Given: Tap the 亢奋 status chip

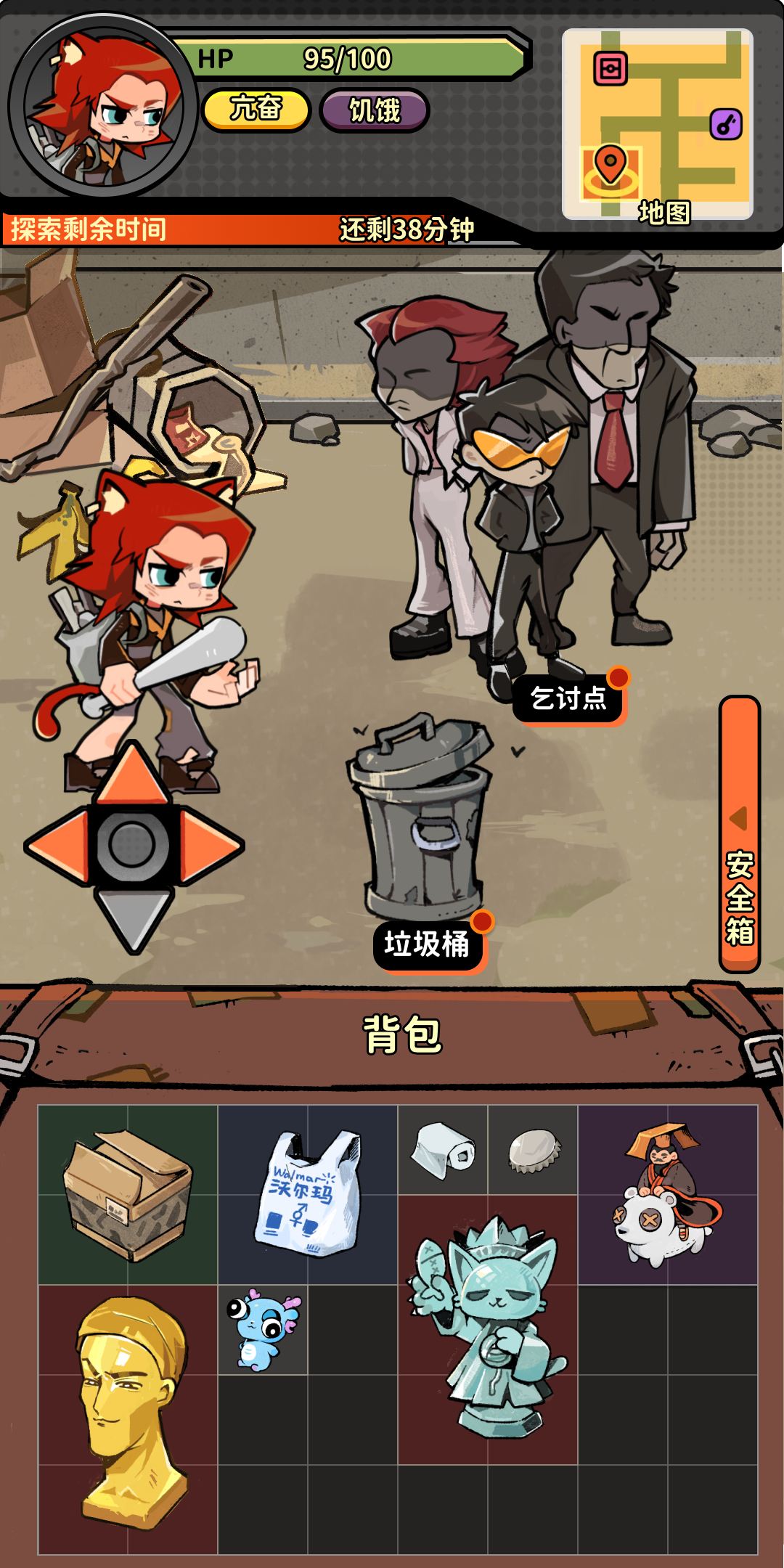Looking at the screenshot, I should tap(256, 110).
